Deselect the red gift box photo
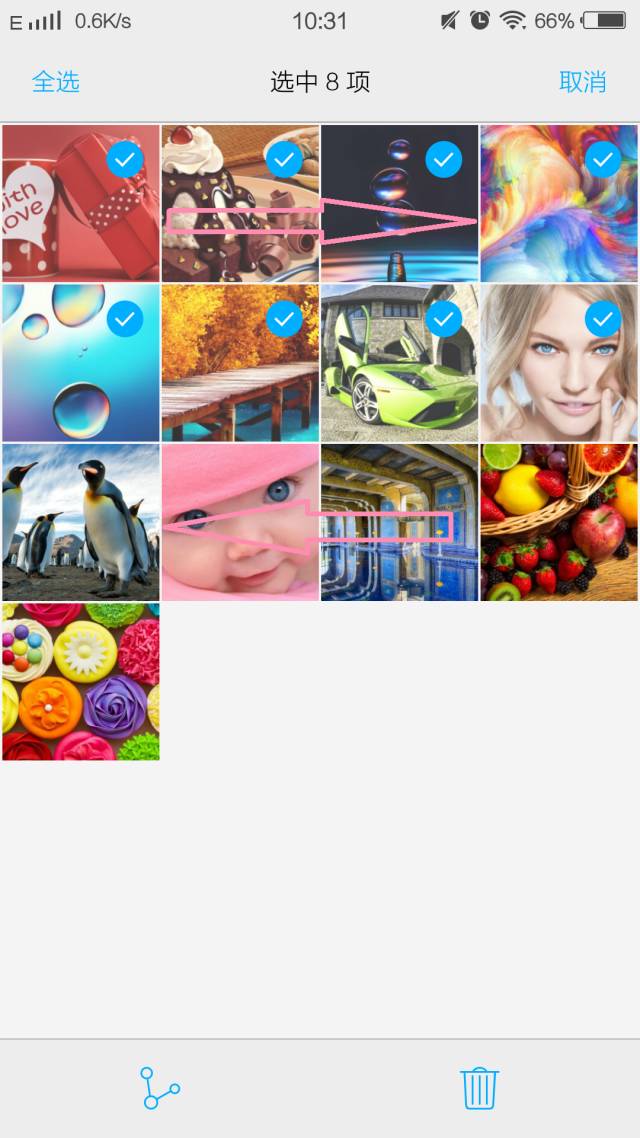640x1138 pixels. point(81,203)
